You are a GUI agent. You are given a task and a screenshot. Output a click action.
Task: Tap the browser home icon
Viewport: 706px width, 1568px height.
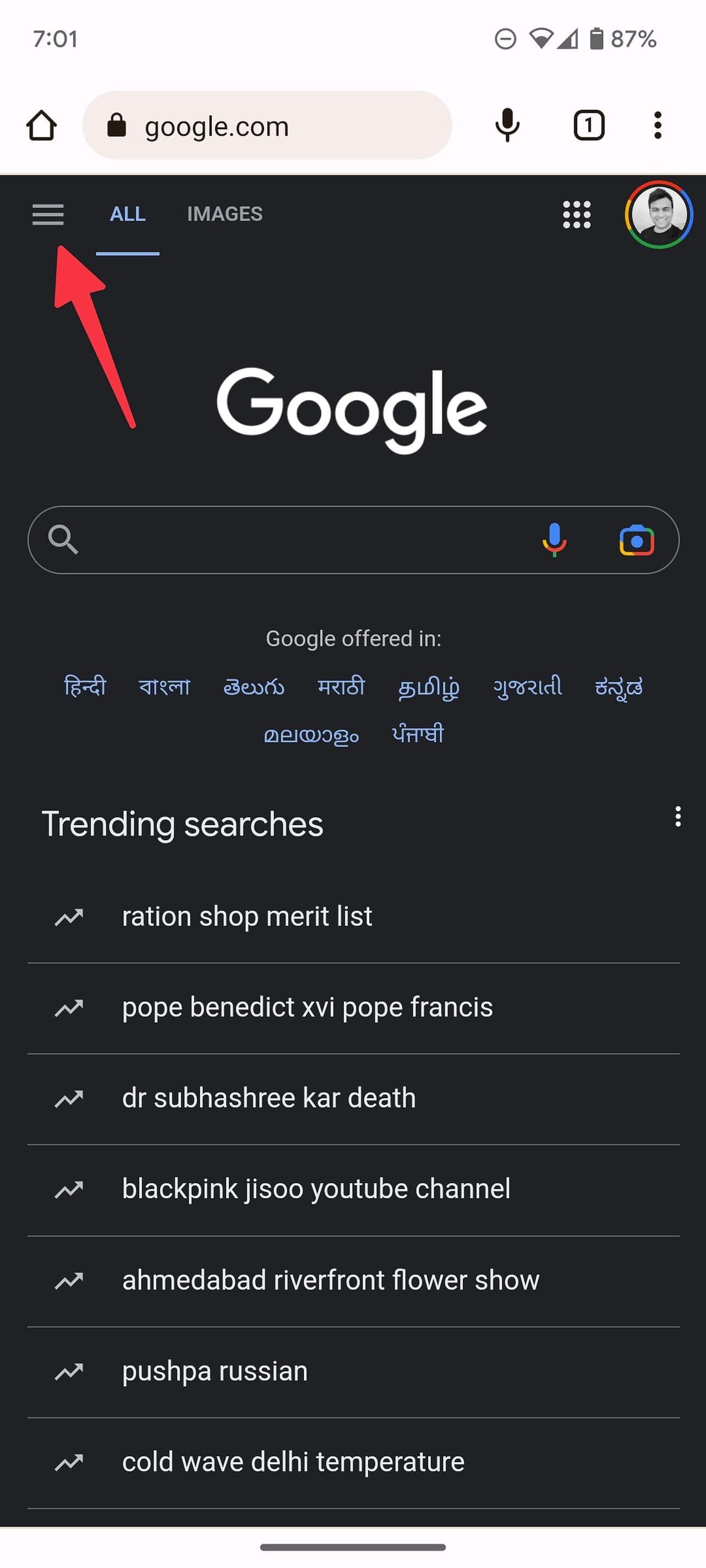41,125
